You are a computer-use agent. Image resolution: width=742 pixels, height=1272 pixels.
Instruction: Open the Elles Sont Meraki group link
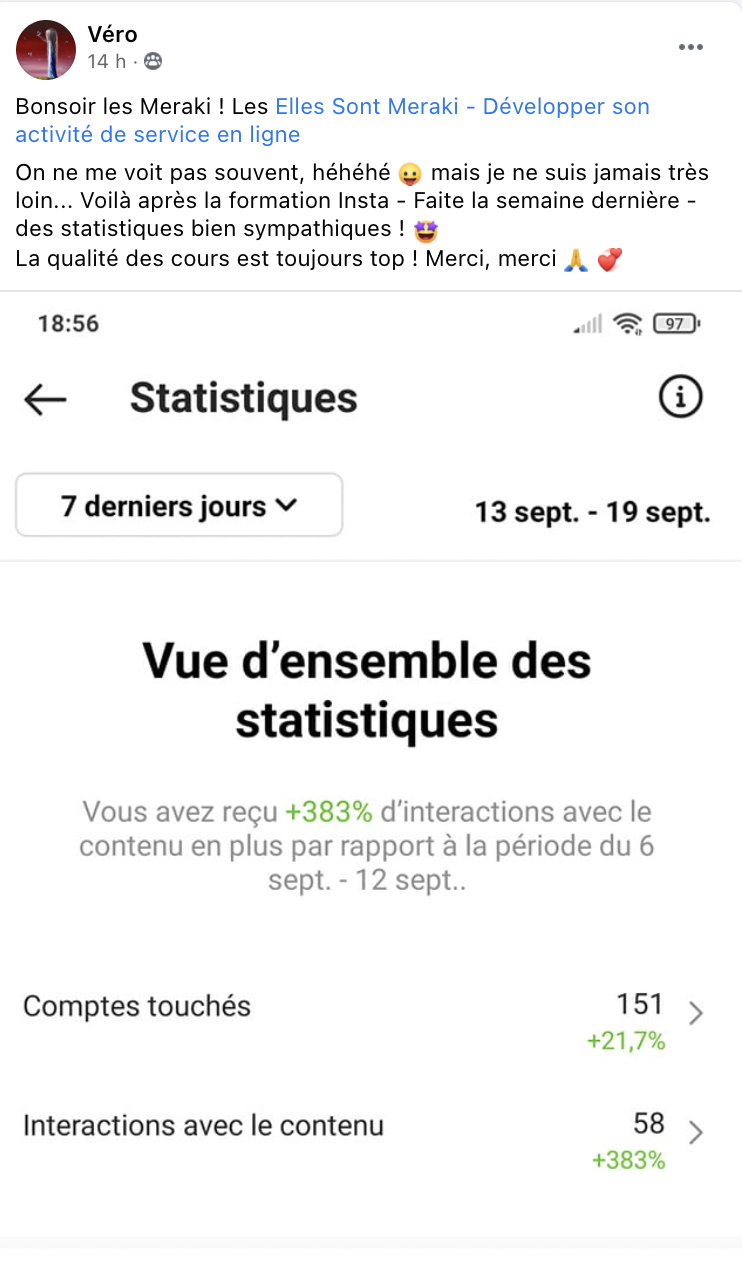coord(462,107)
